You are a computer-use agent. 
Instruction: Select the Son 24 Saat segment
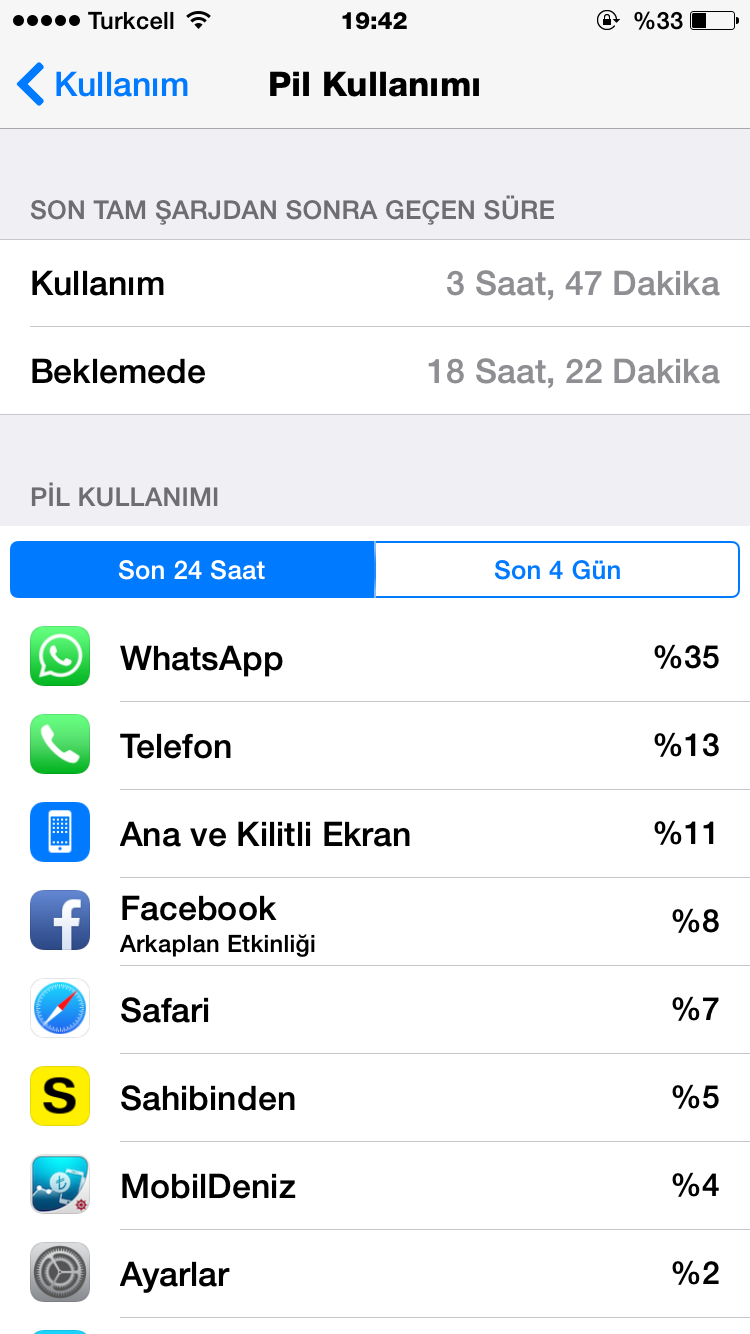click(192, 570)
